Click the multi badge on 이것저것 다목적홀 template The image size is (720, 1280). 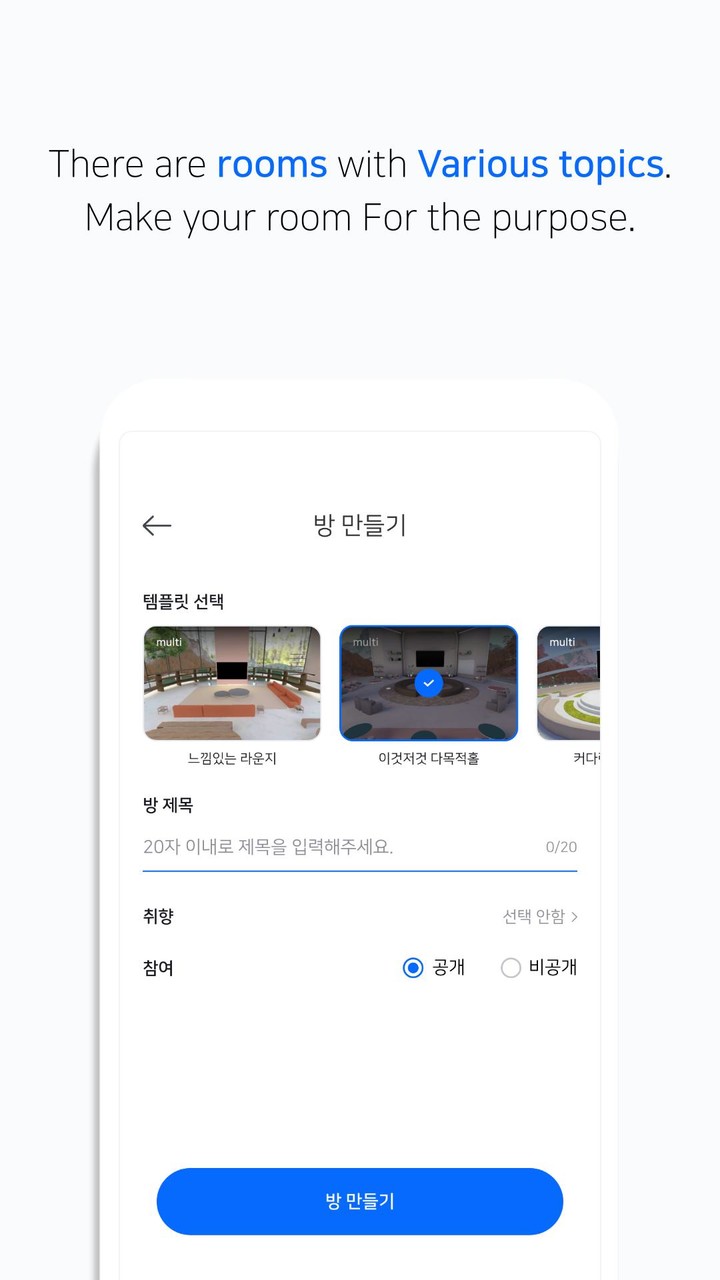(x=366, y=644)
